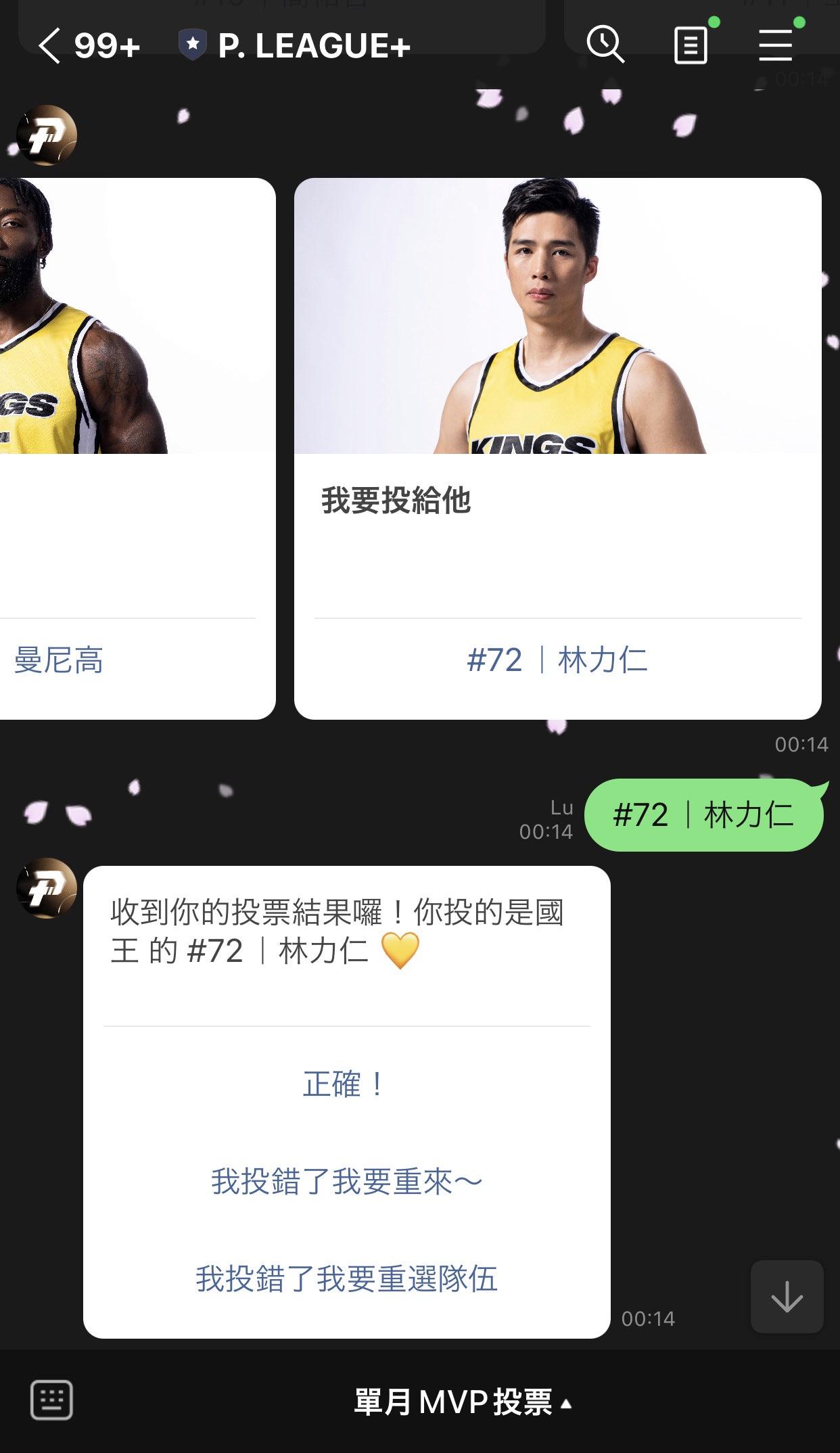Expand the 單月MVP投票 menu
The image size is (840, 1453).
[x=463, y=1402]
